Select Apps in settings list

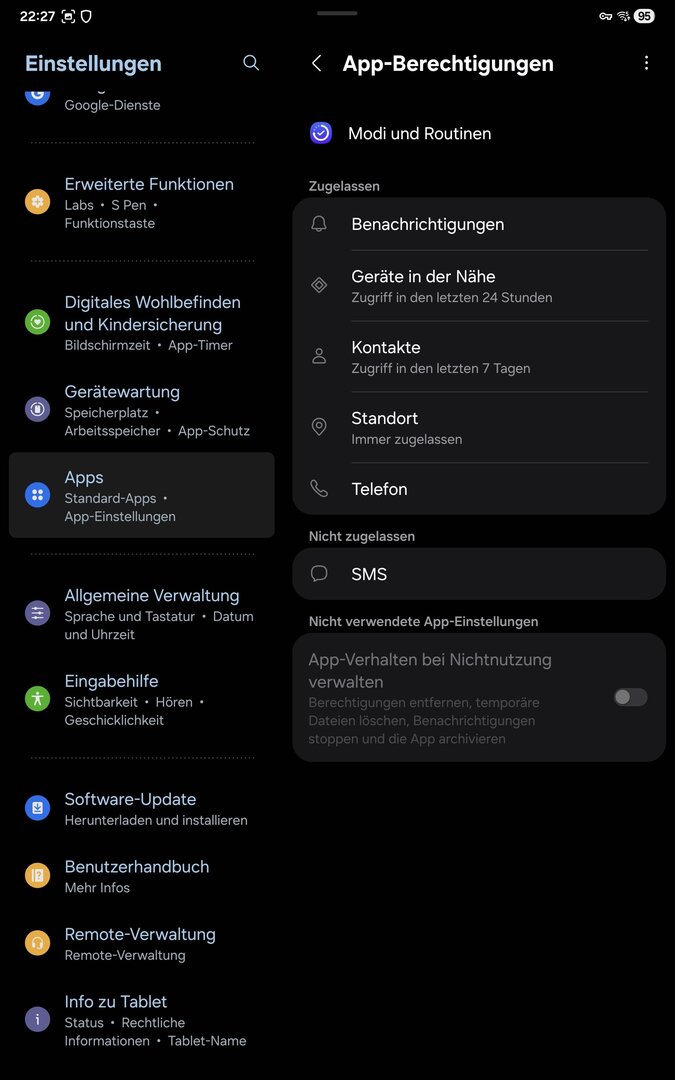click(x=141, y=496)
